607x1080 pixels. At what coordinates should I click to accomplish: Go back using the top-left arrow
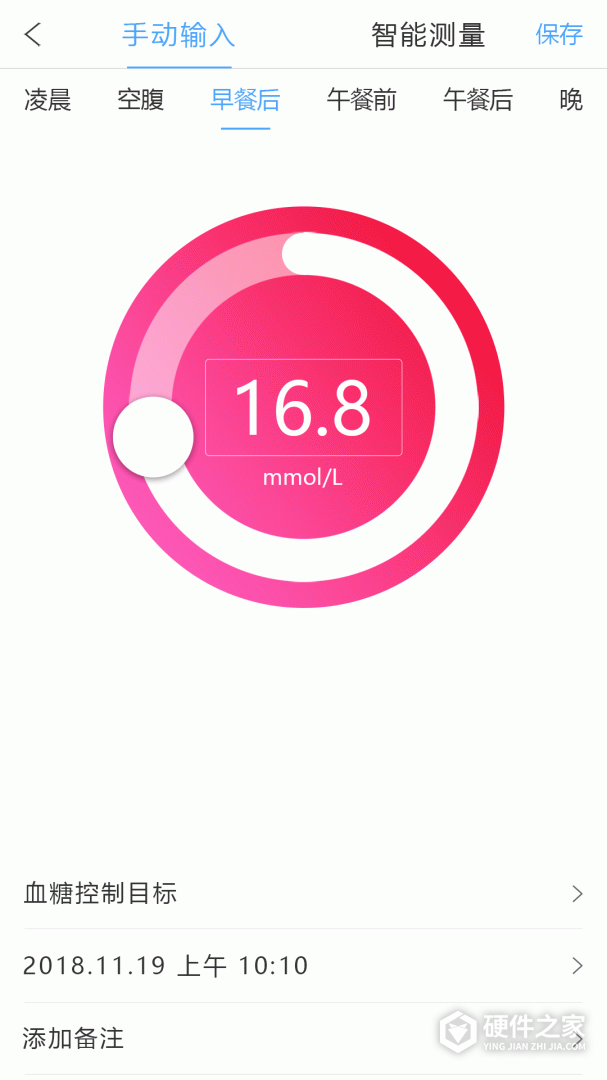coord(33,35)
